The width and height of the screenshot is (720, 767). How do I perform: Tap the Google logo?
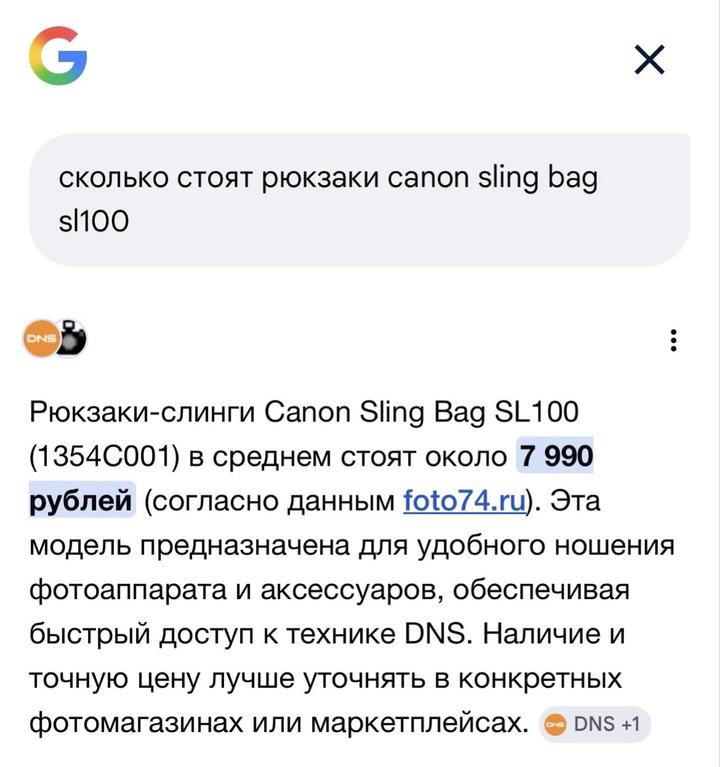point(58,55)
